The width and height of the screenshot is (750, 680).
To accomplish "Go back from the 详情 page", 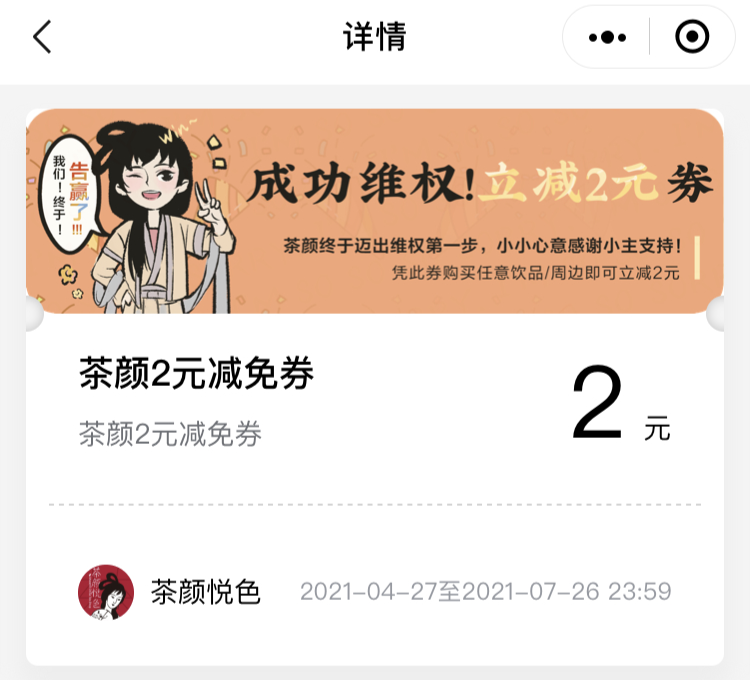I will pyautogui.click(x=41, y=37).
